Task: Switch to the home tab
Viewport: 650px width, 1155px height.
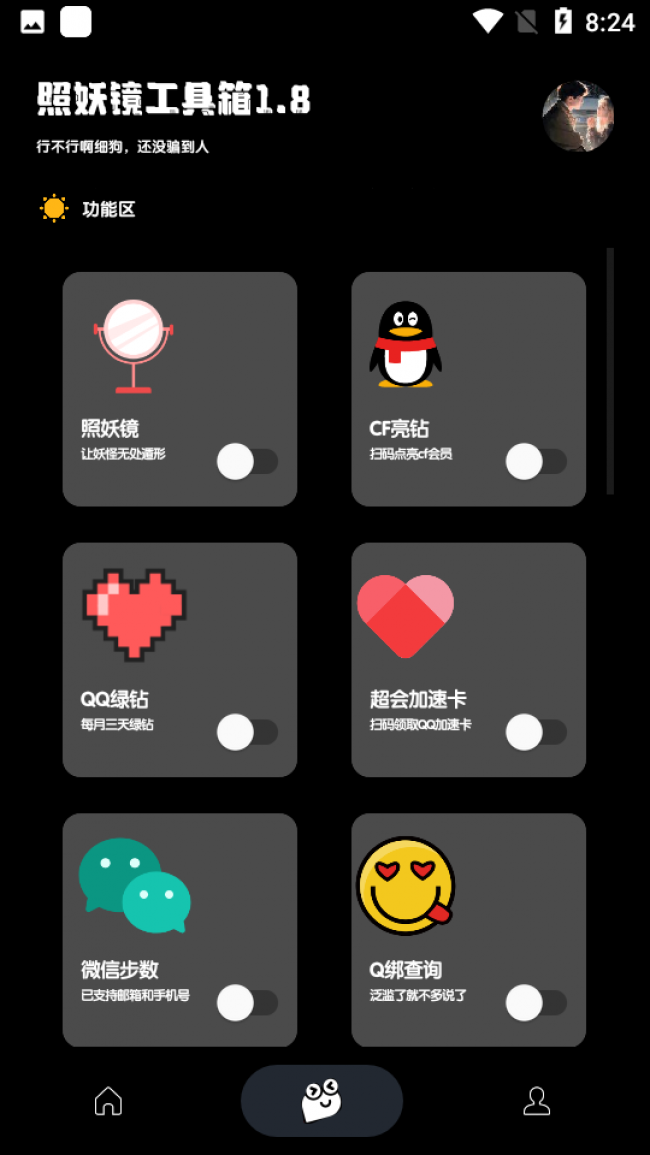Action: pos(108,1101)
